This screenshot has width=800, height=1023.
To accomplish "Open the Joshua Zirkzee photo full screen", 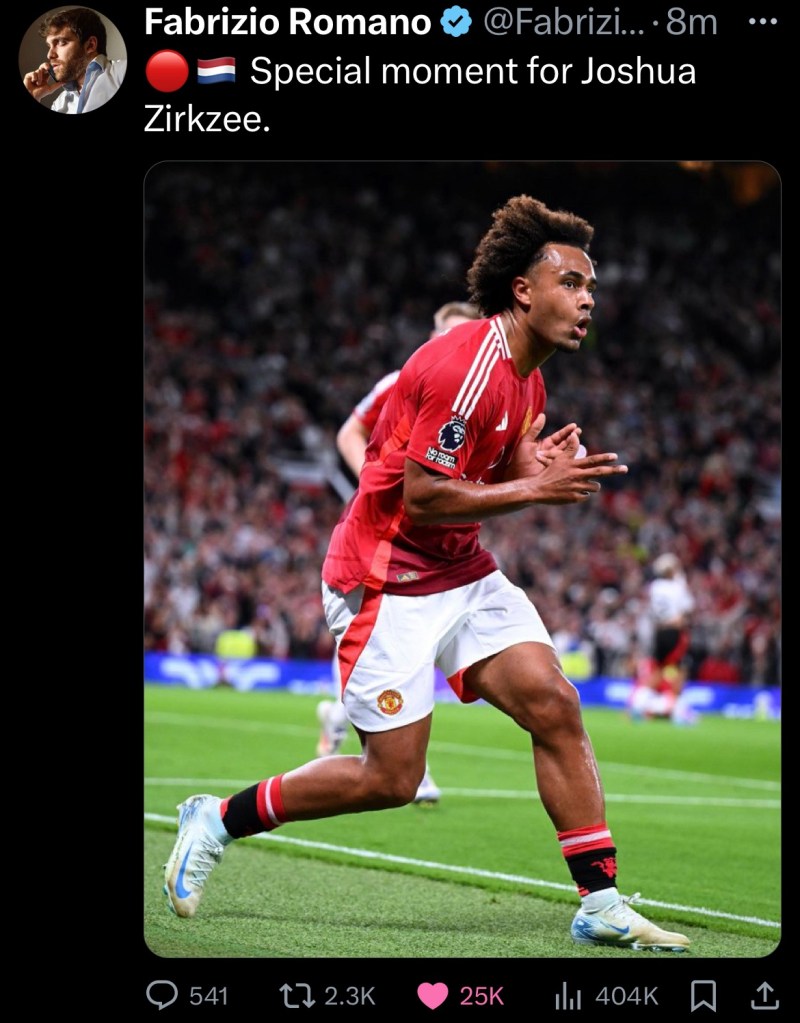I will pyautogui.click(x=462, y=558).
